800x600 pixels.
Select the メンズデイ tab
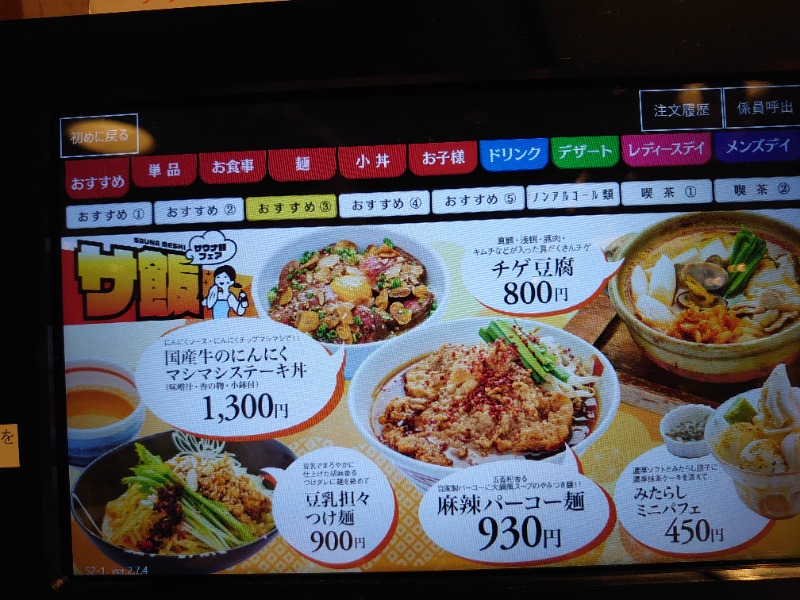[x=756, y=146]
